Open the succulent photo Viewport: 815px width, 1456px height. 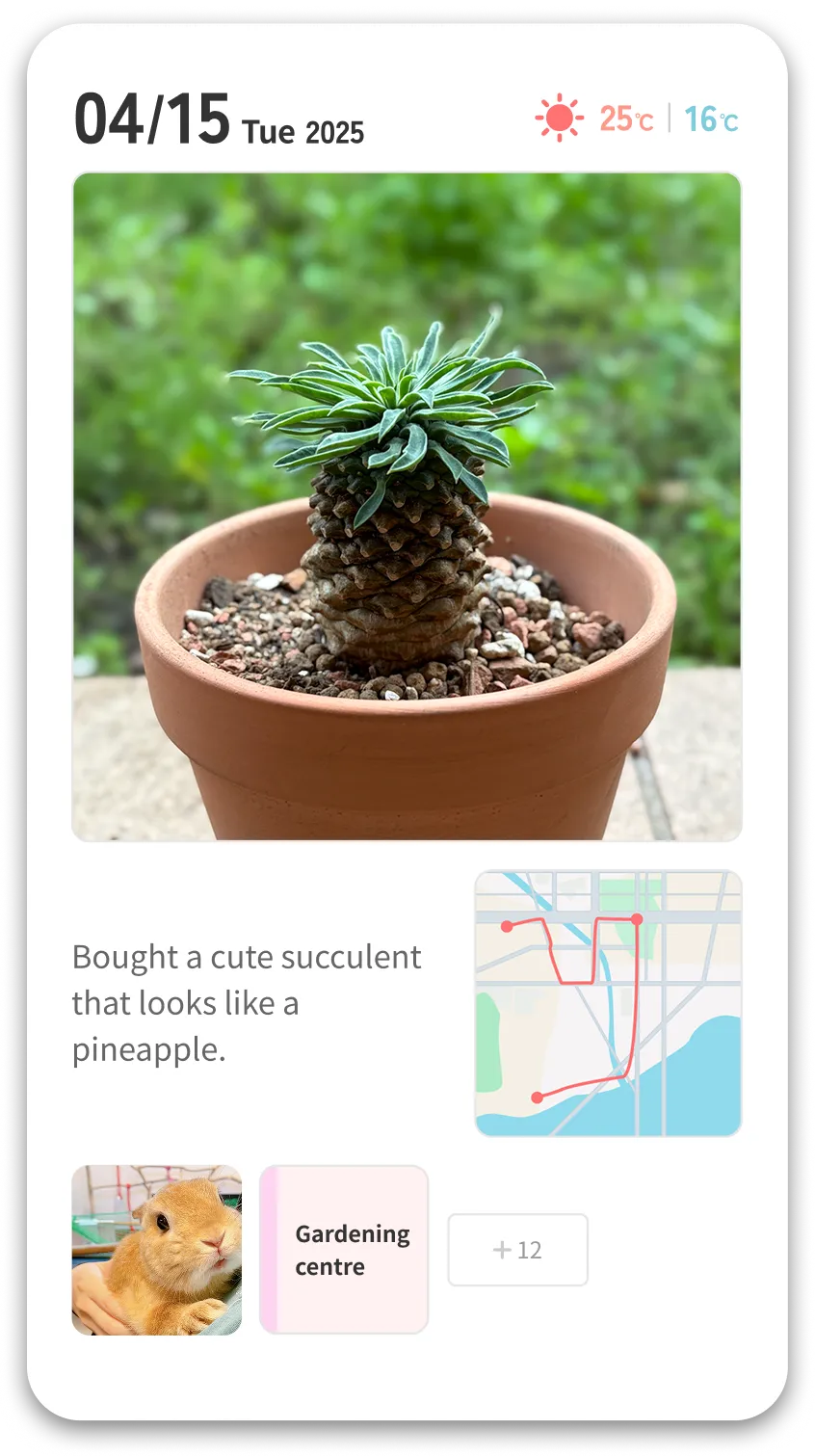[407, 507]
